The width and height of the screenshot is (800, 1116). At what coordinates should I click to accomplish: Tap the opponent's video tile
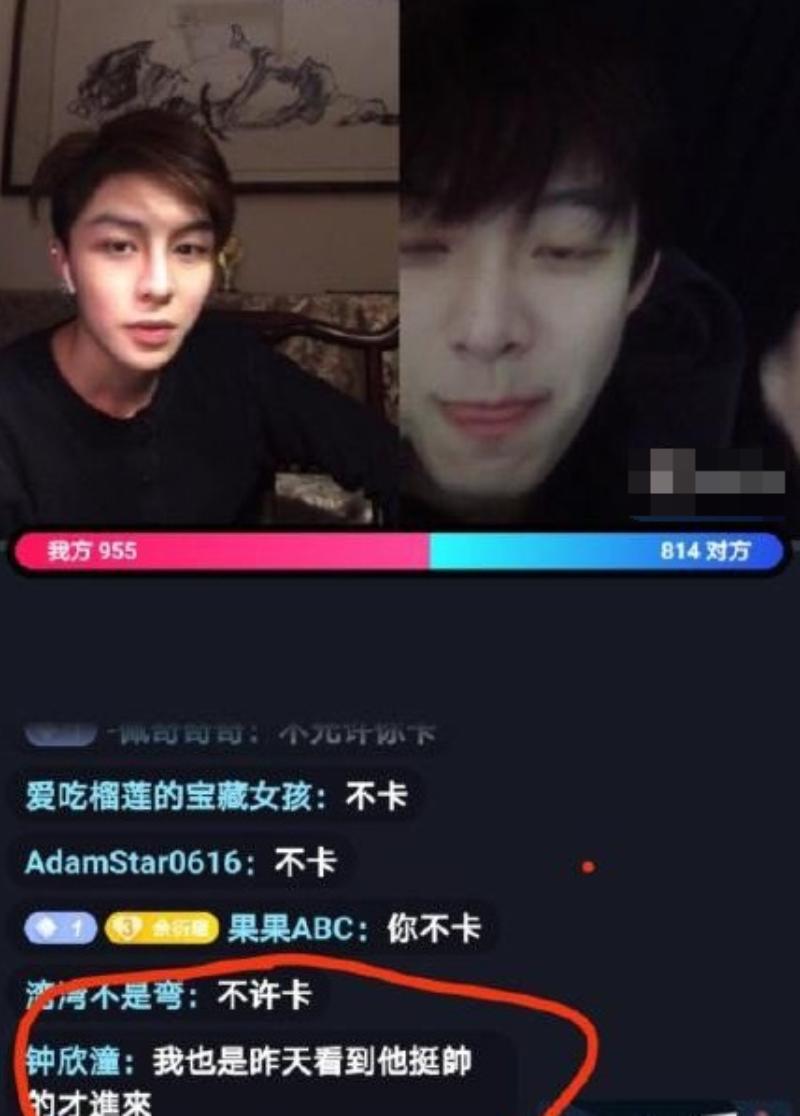click(x=600, y=265)
